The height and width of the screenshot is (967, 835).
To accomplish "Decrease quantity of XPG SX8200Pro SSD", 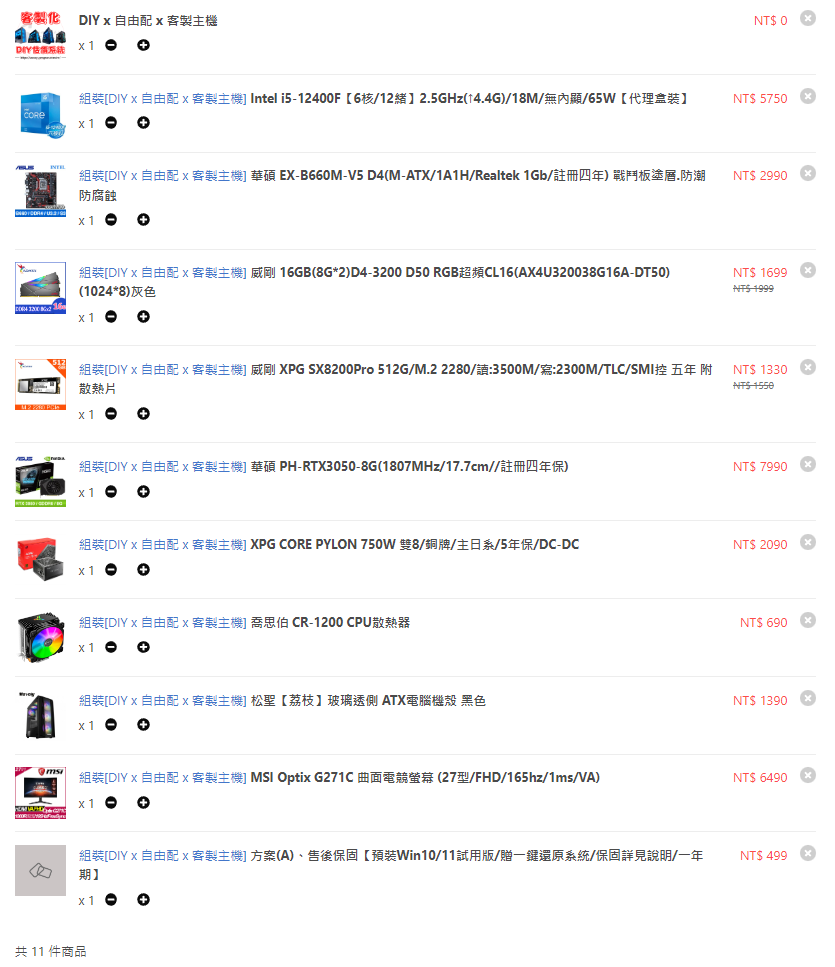I will pyautogui.click(x=111, y=413).
